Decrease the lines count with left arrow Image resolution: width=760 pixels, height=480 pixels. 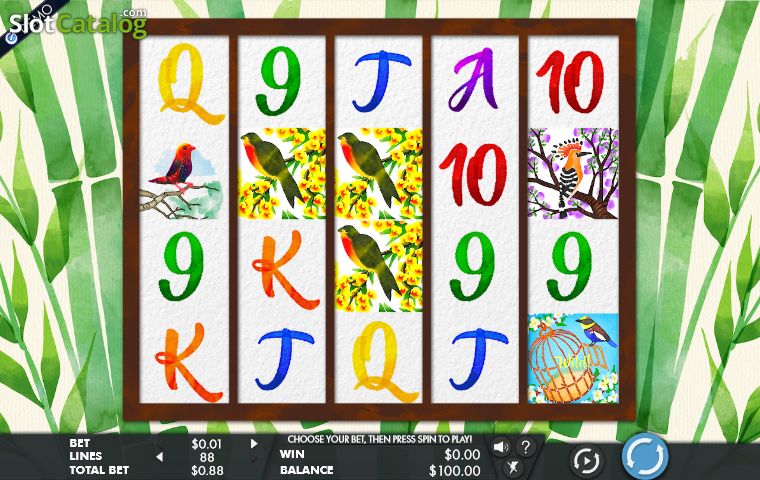click(159, 457)
